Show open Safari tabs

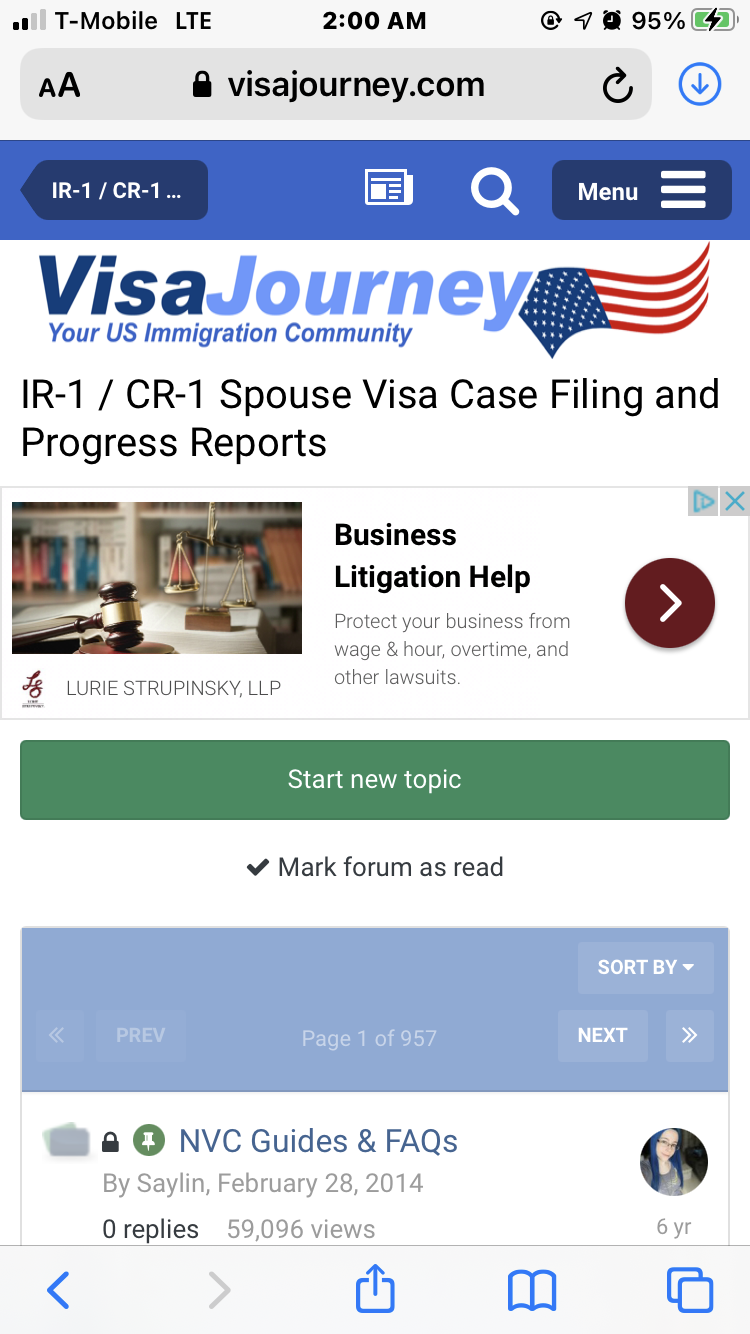[690, 1290]
